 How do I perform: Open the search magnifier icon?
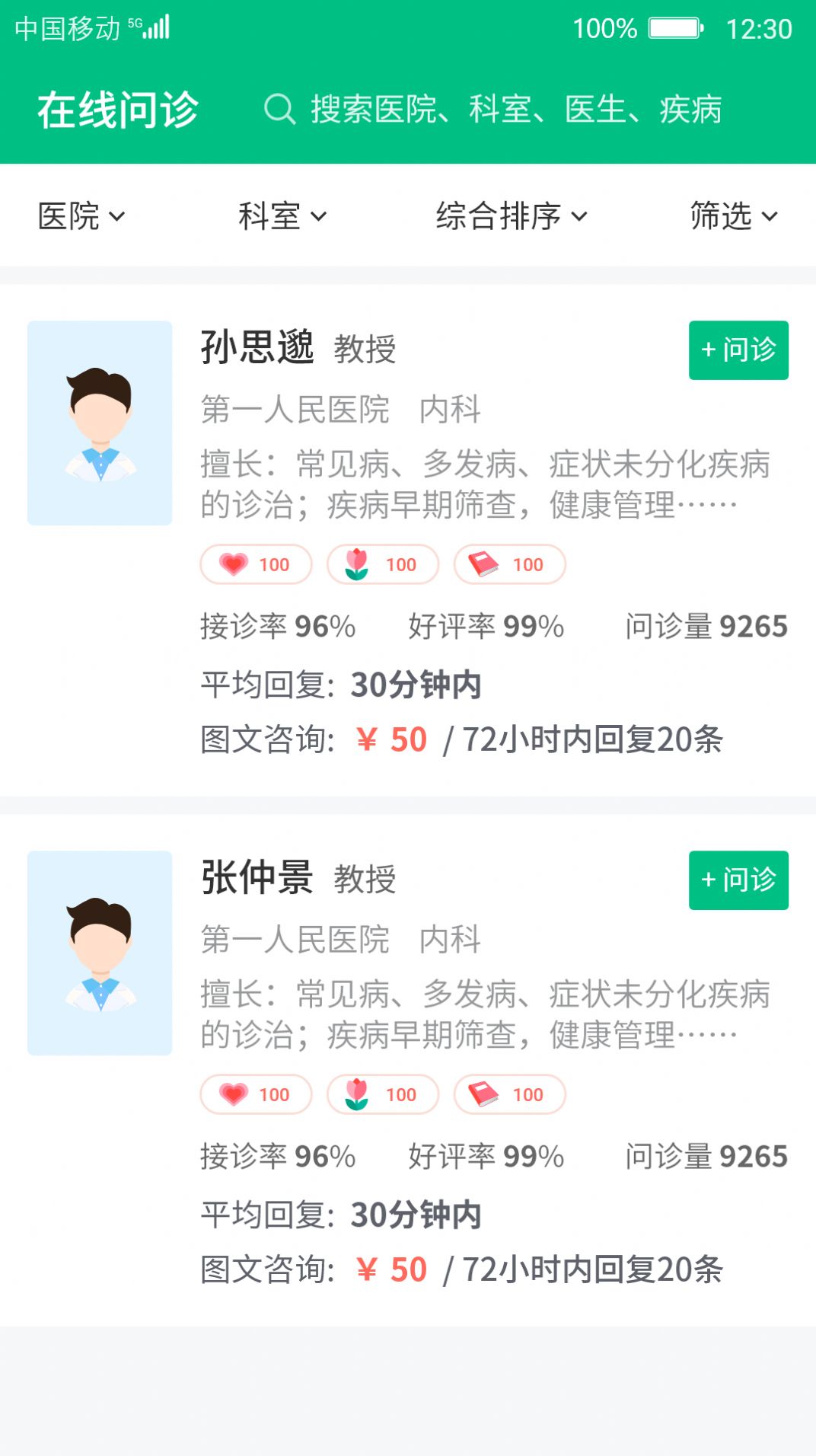click(x=281, y=109)
